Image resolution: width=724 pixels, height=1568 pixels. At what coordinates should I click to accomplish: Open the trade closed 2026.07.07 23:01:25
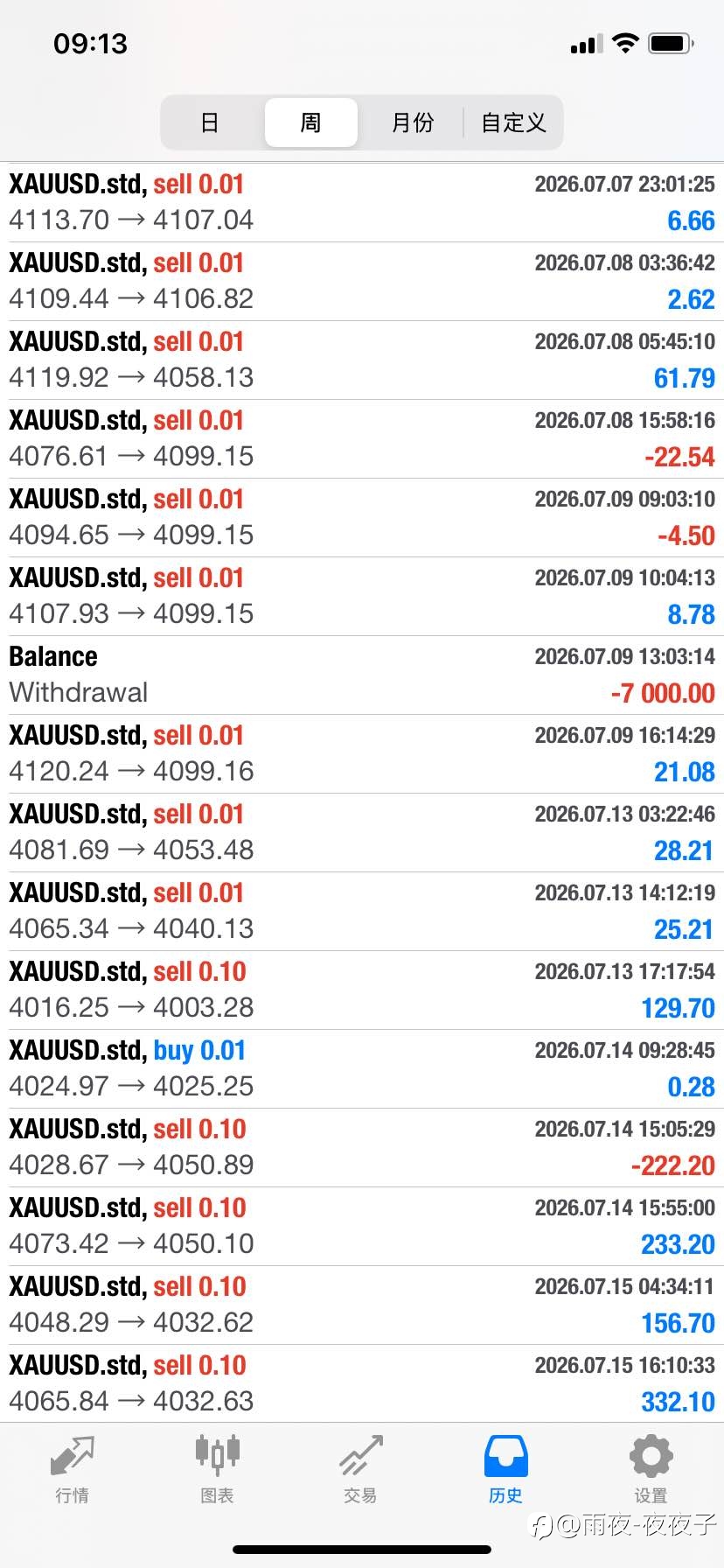pos(362,203)
